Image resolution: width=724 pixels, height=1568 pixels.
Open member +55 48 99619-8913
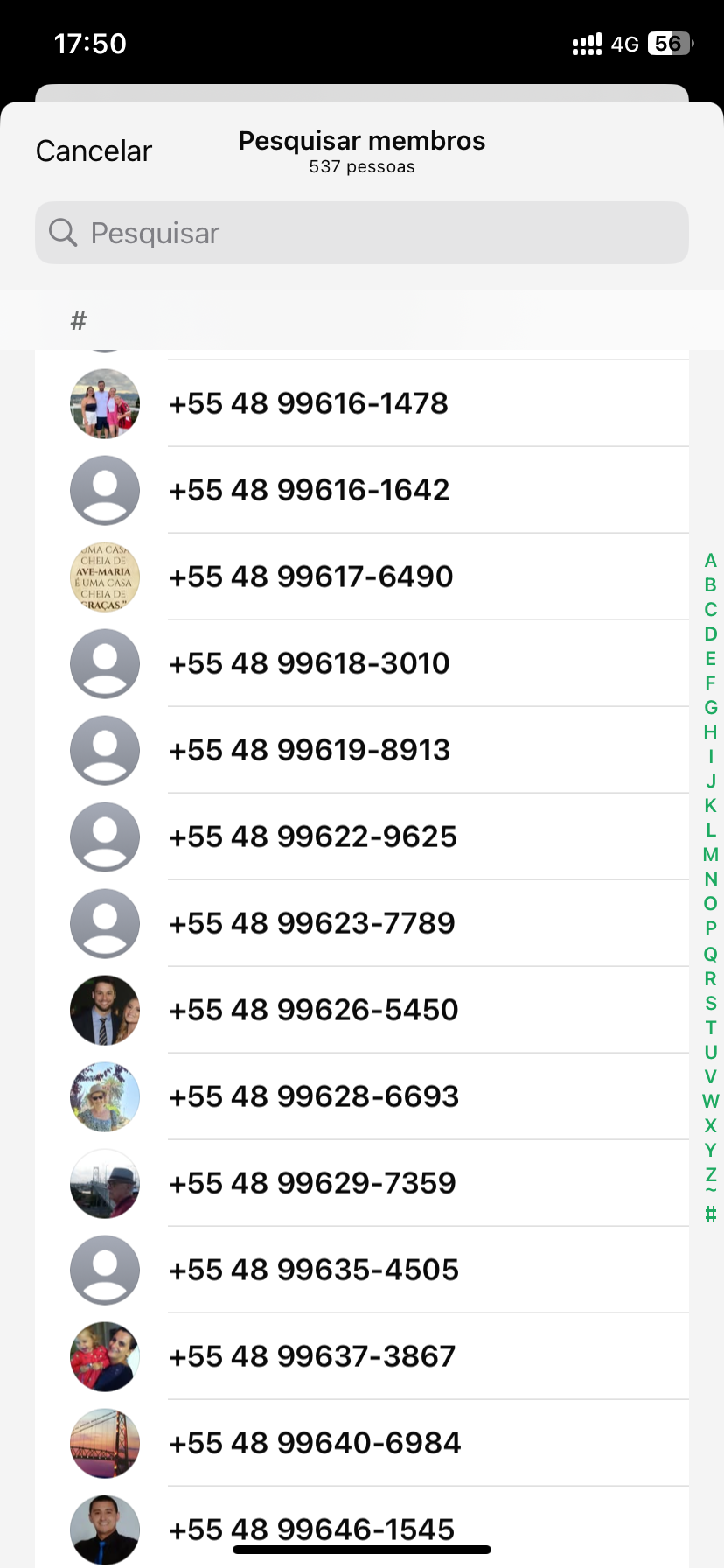(308, 750)
